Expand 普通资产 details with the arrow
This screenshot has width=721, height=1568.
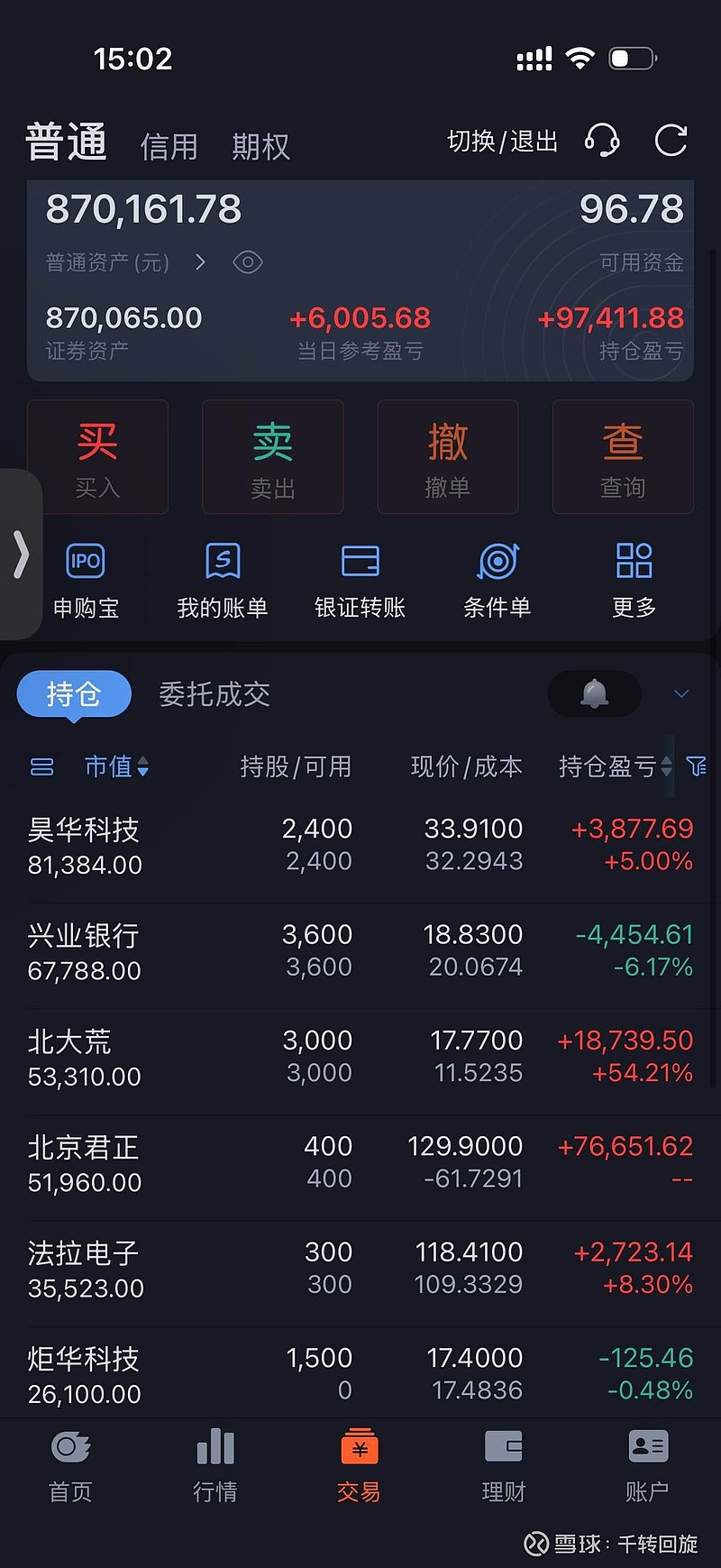(x=199, y=262)
